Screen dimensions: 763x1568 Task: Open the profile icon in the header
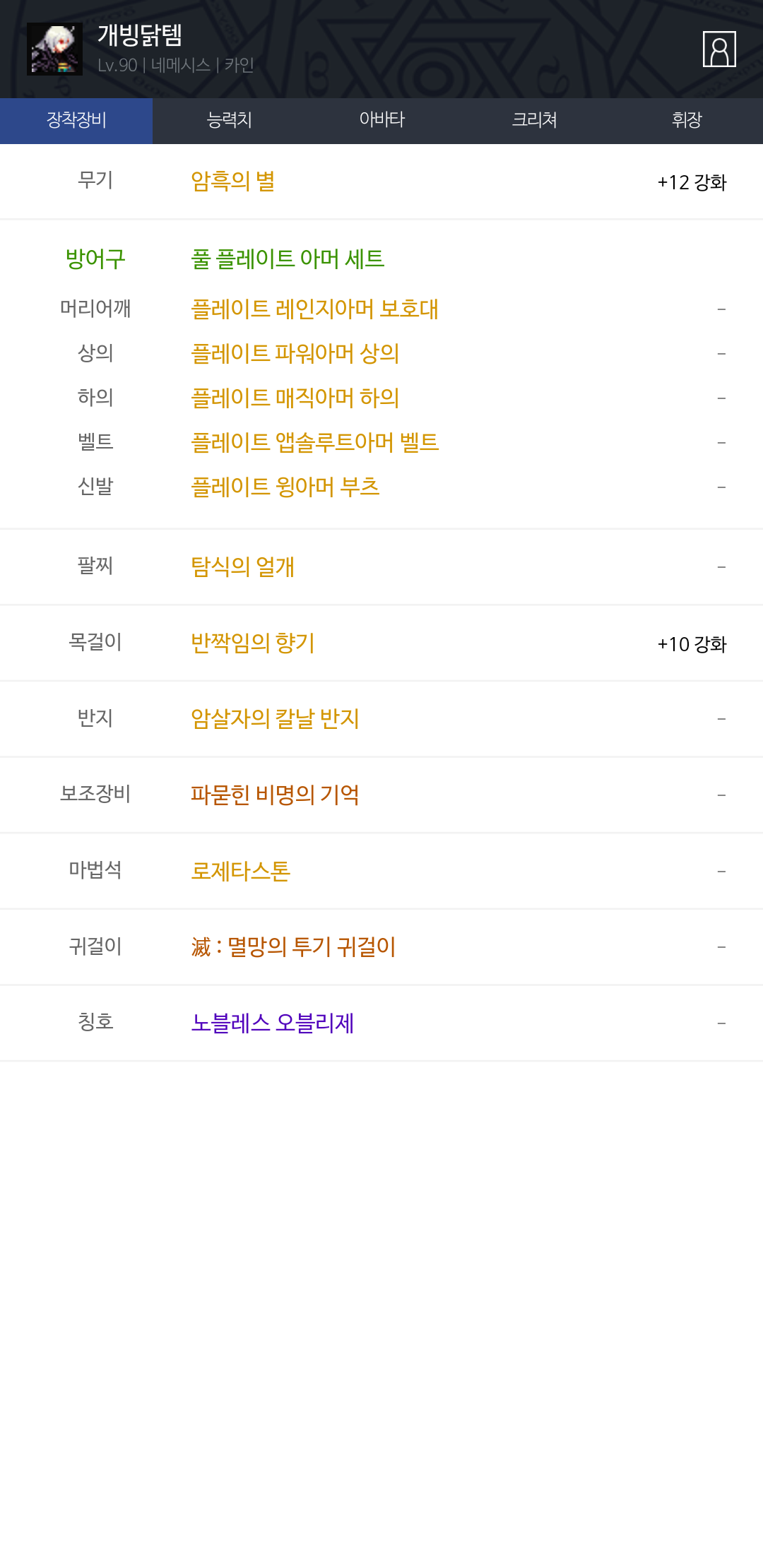719,49
